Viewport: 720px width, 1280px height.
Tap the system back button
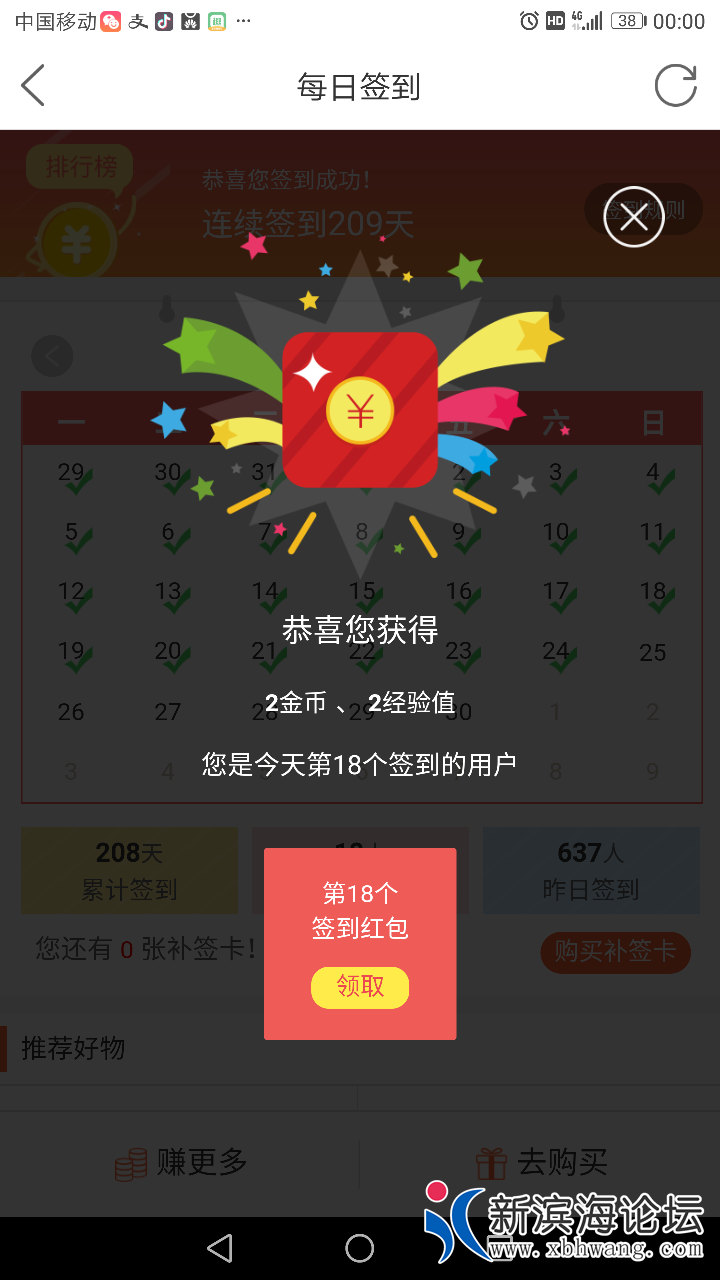pyautogui.click(x=219, y=1247)
